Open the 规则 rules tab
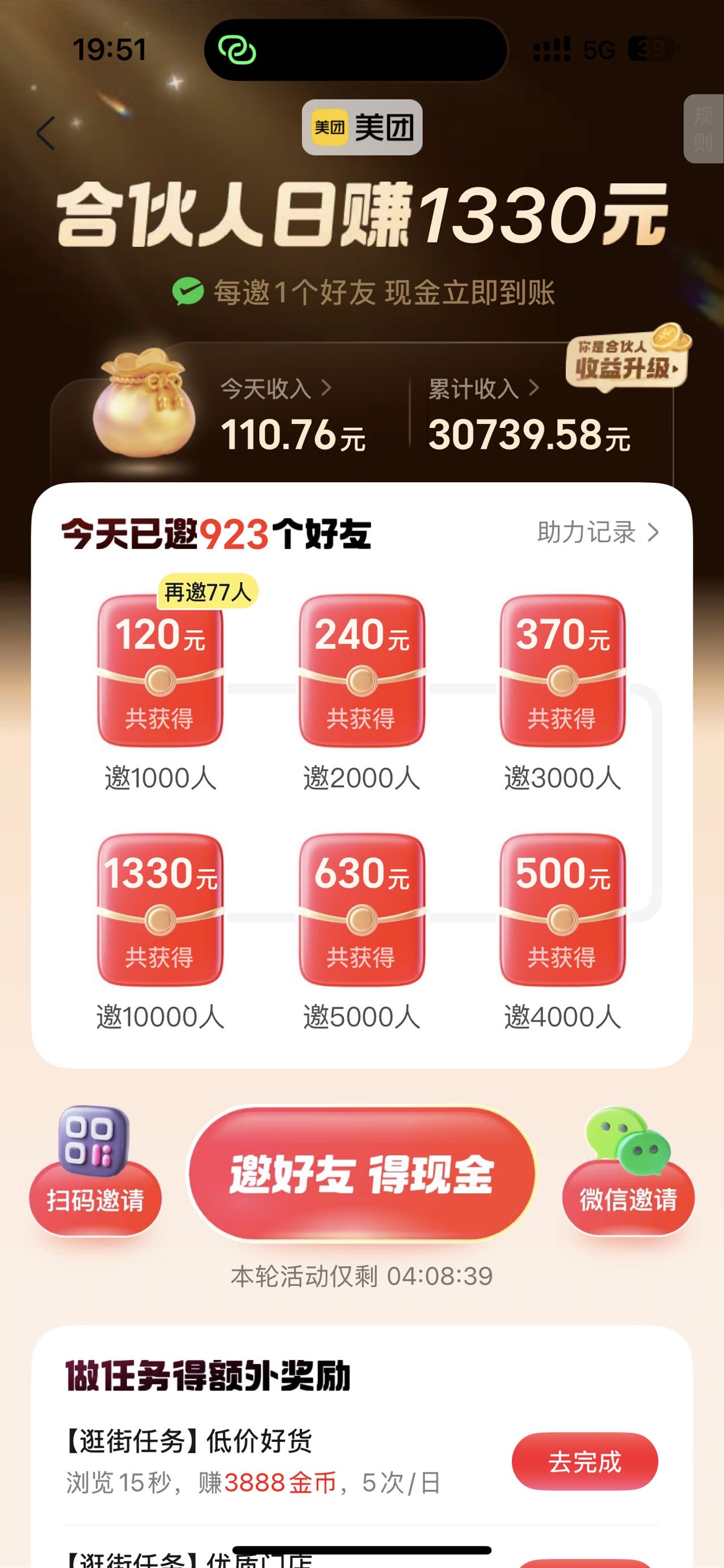724x1568 pixels. (x=704, y=129)
